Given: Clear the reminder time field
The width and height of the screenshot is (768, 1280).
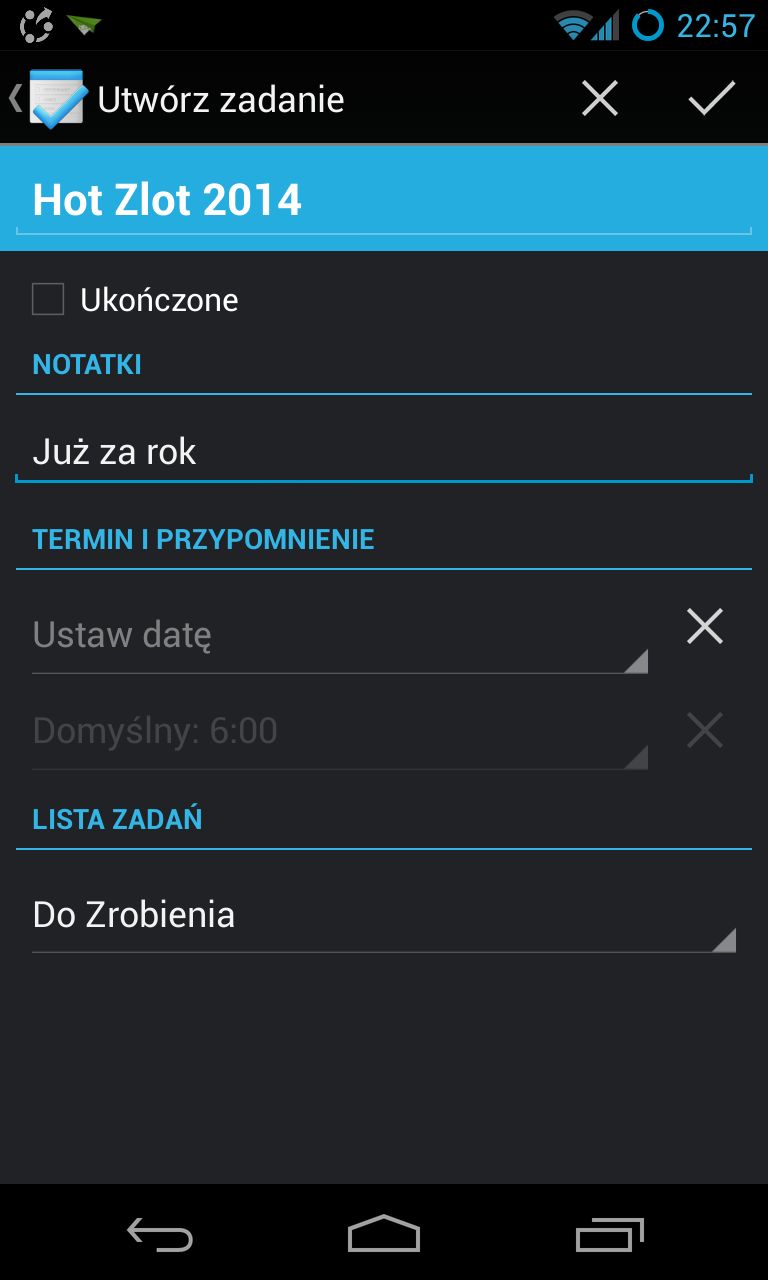Looking at the screenshot, I should pyautogui.click(x=705, y=730).
